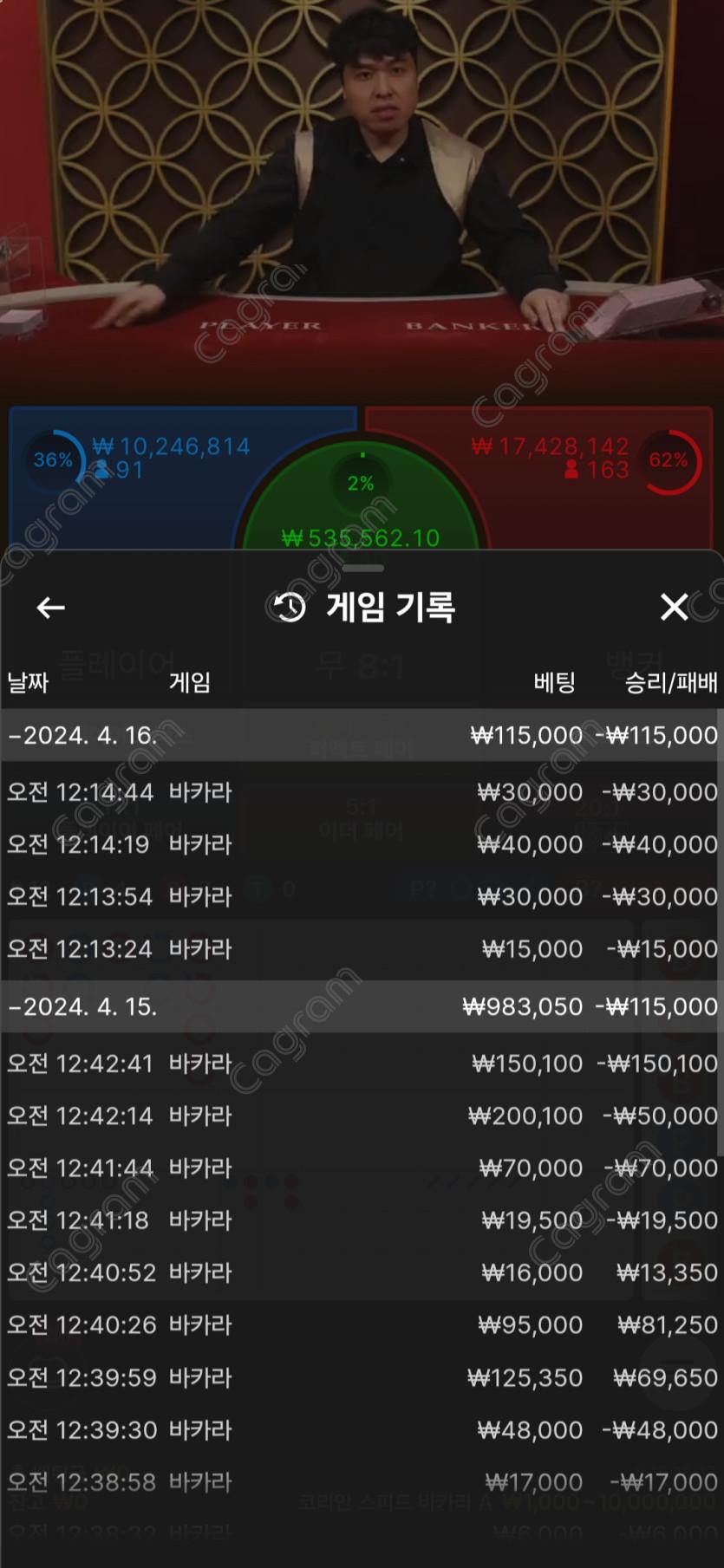Open the 오전 12:39:30 바카라 record
Viewport: 724px width, 1568px height.
361,1430
